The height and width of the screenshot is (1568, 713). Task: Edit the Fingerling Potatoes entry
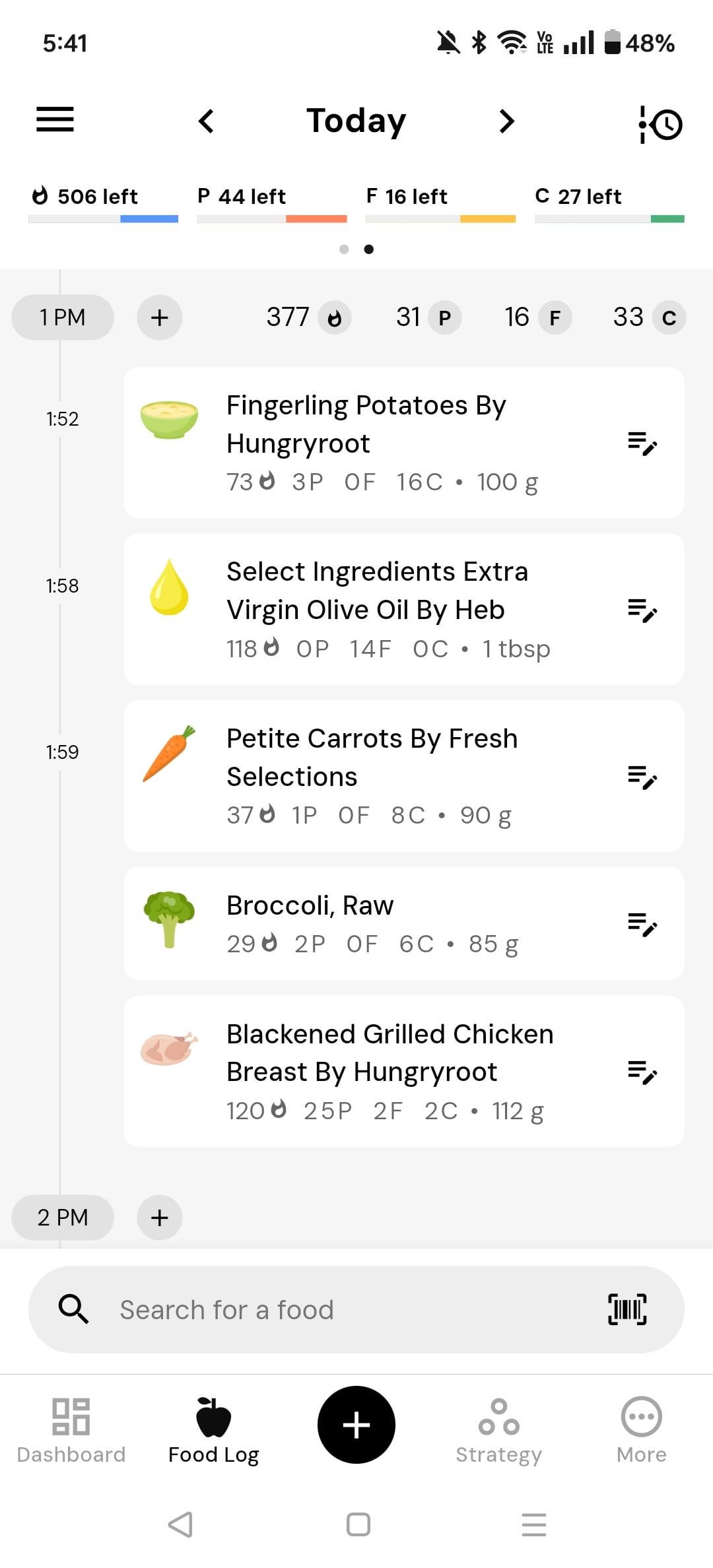pos(642,443)
